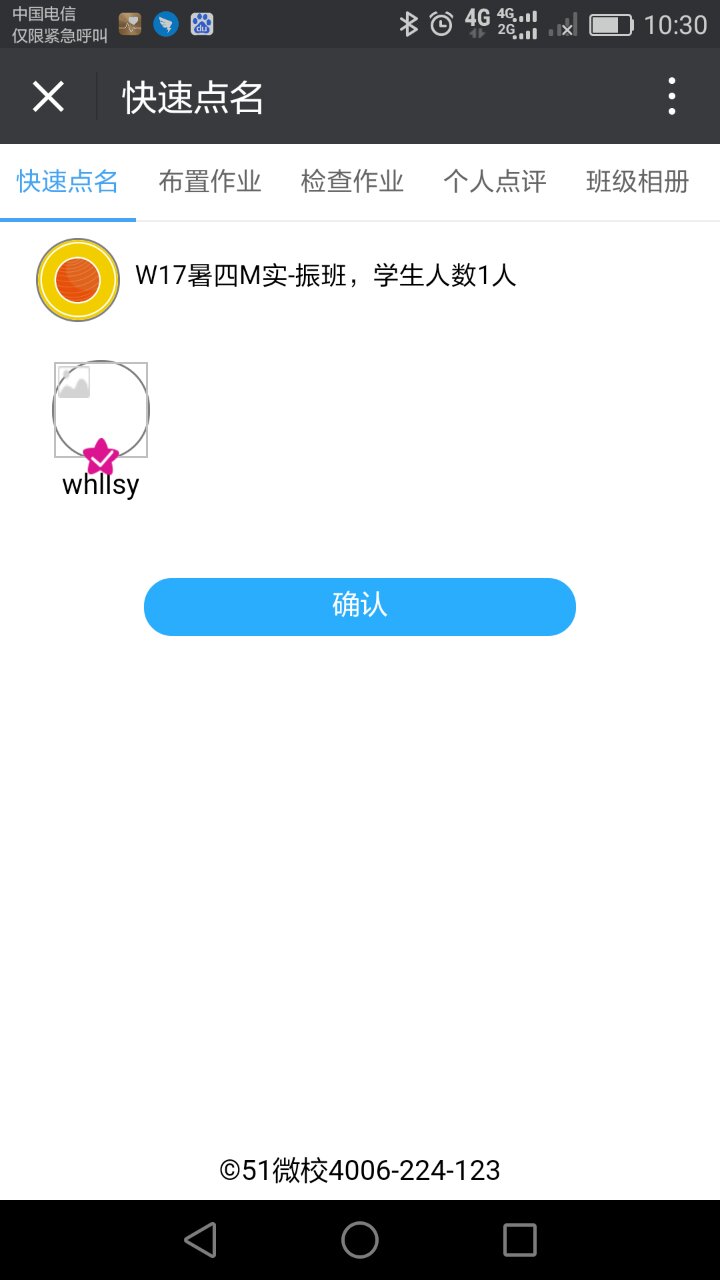Image resolution: width=720 pixels, height=1280 pixels.
Task: Switch to the 布置作业 tab
Action: click(x=210, y=181)
